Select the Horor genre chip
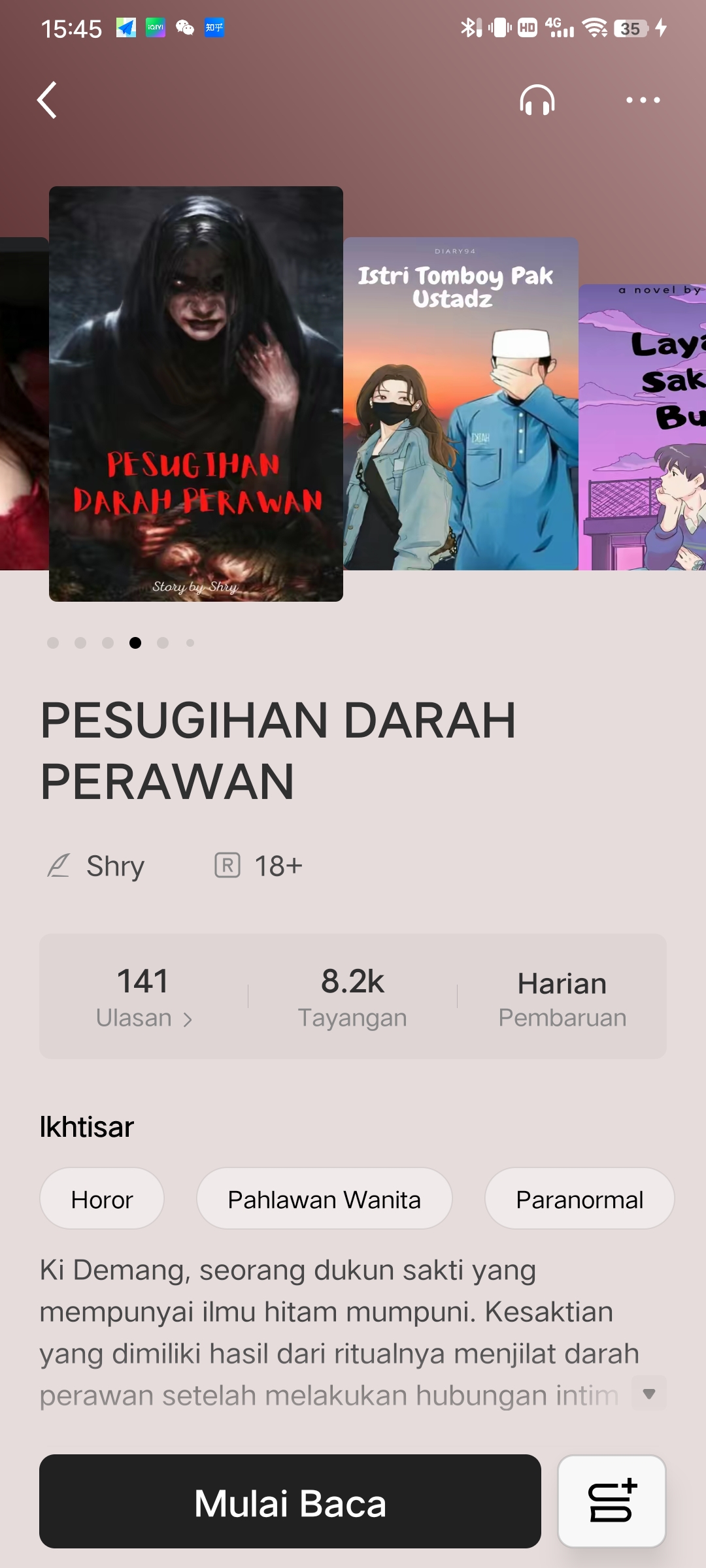Viewport: 706px width, 1568px height. pyautogui.click(x=102, y=1199)
